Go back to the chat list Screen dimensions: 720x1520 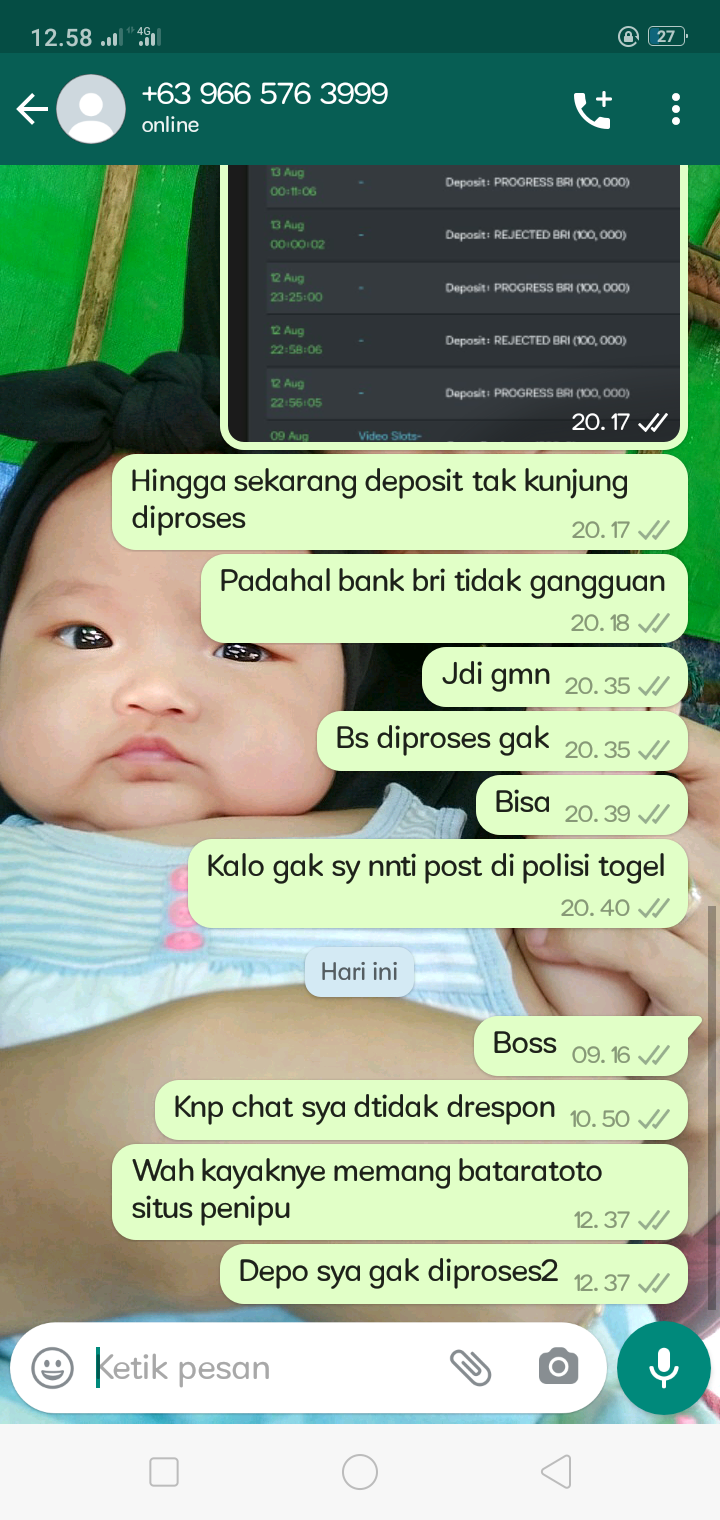click(x=32, y=109)
